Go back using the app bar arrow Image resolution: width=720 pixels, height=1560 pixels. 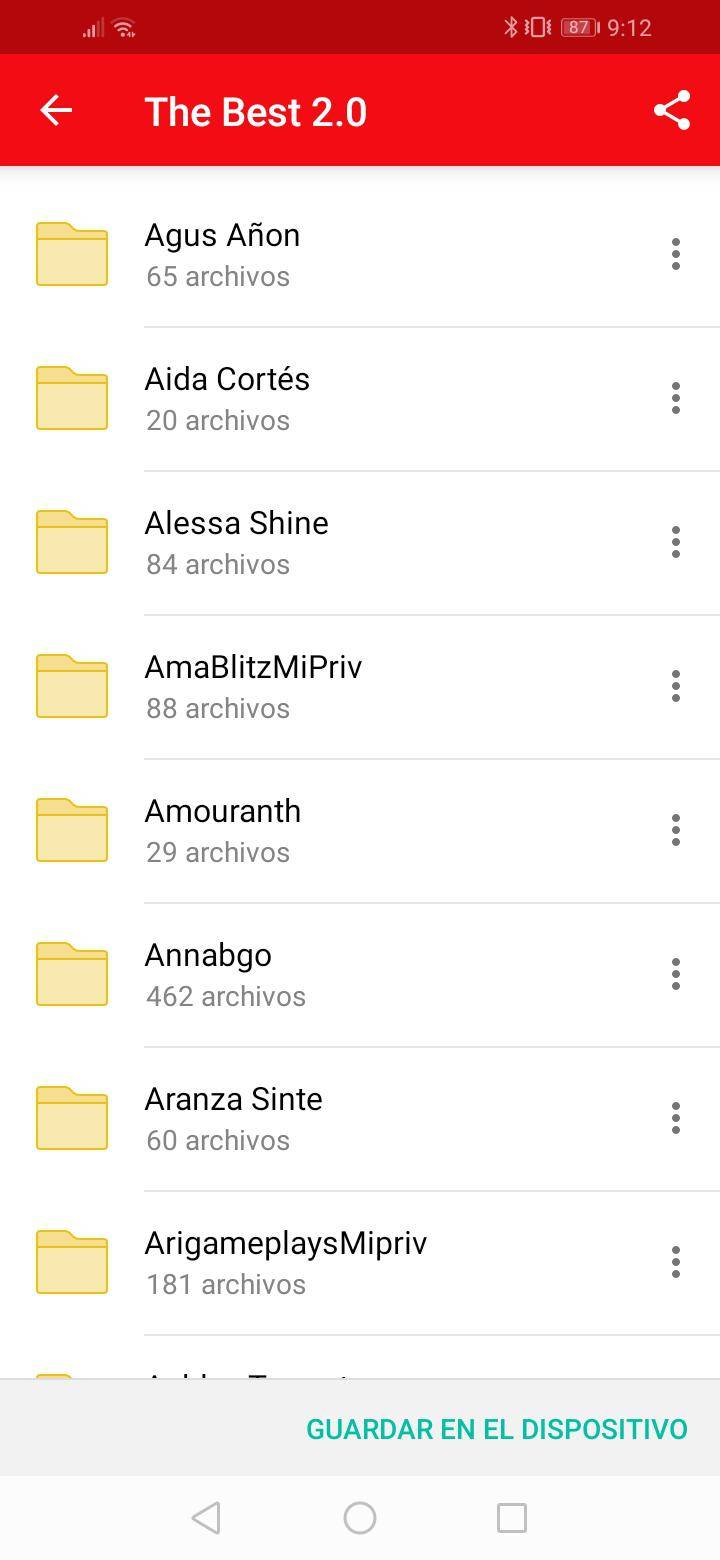pyautogui.click(x=56, y=110)
